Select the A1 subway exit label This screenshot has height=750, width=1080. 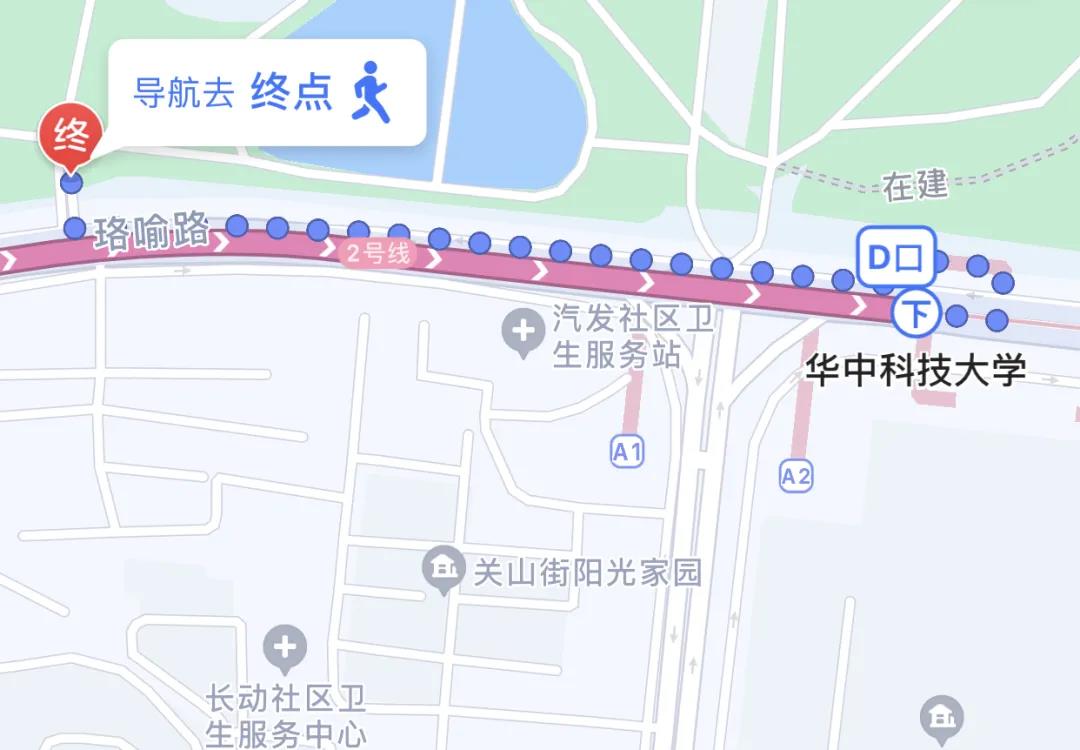click(x=627, y=453)
